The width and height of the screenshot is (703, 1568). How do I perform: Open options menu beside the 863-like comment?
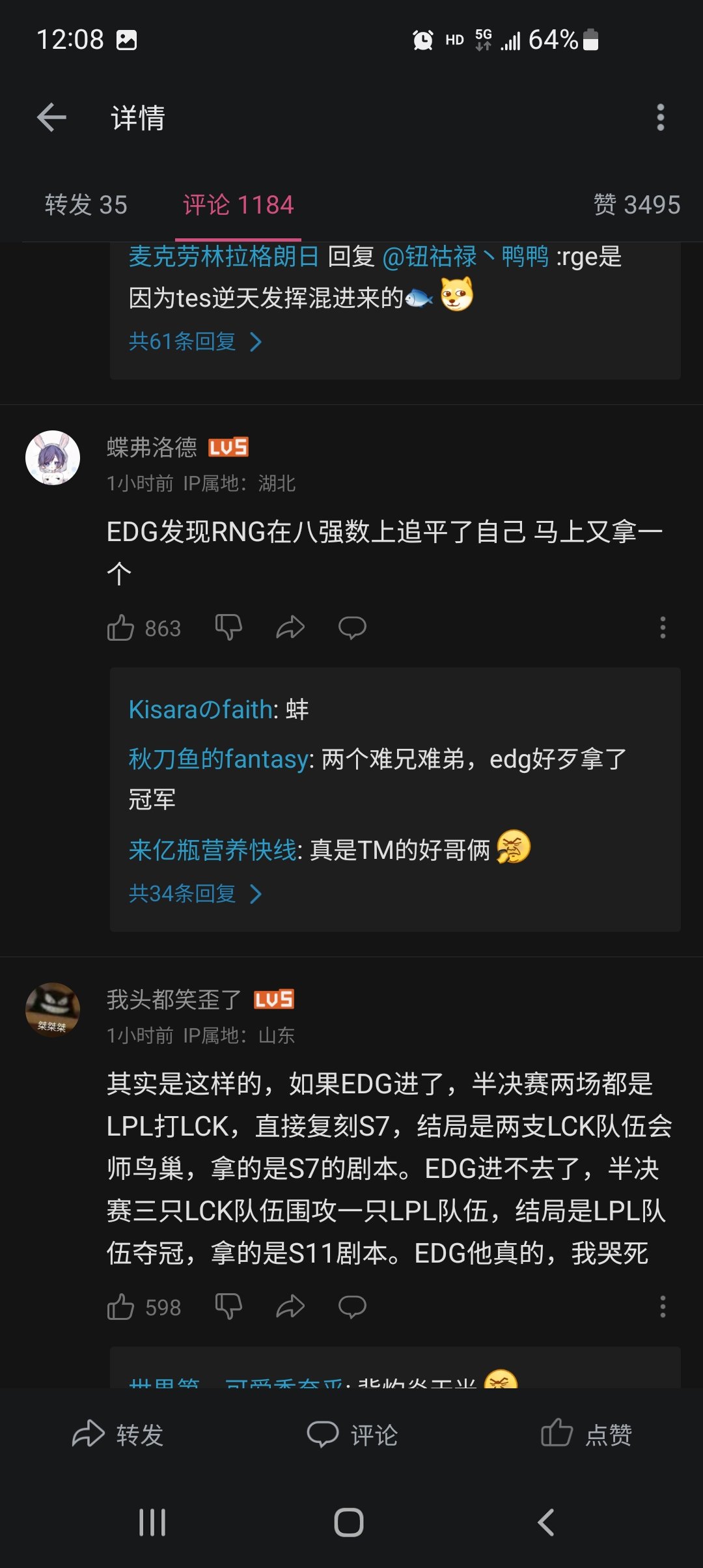coord(663,627)
